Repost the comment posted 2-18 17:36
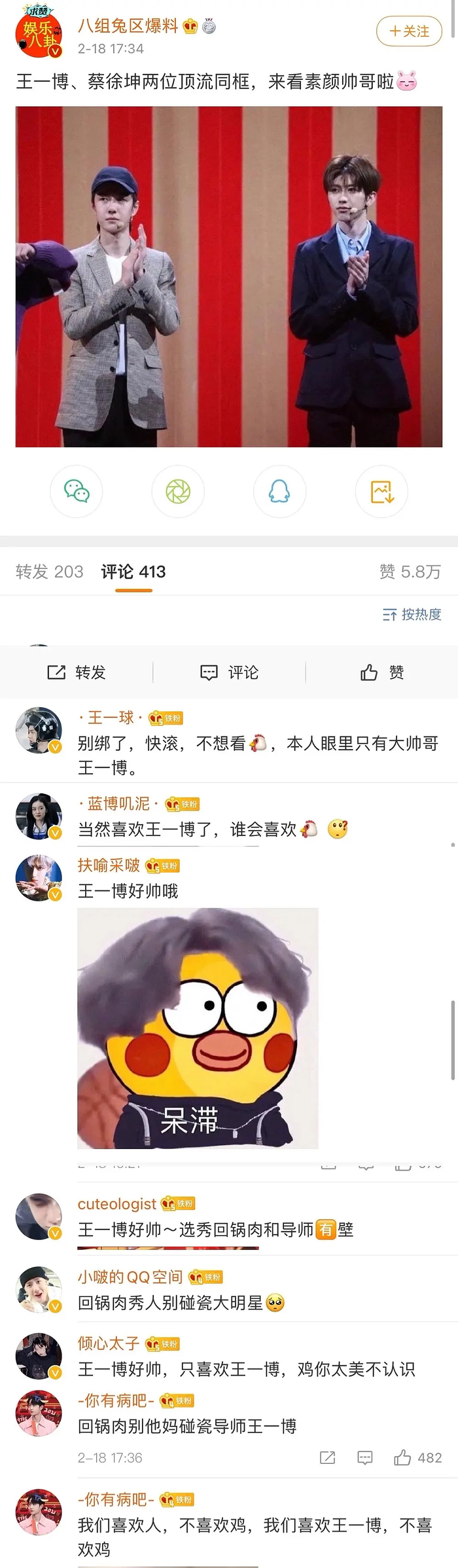The height and width of the screenshot is (1568, 458). (x=327, y=1457)
